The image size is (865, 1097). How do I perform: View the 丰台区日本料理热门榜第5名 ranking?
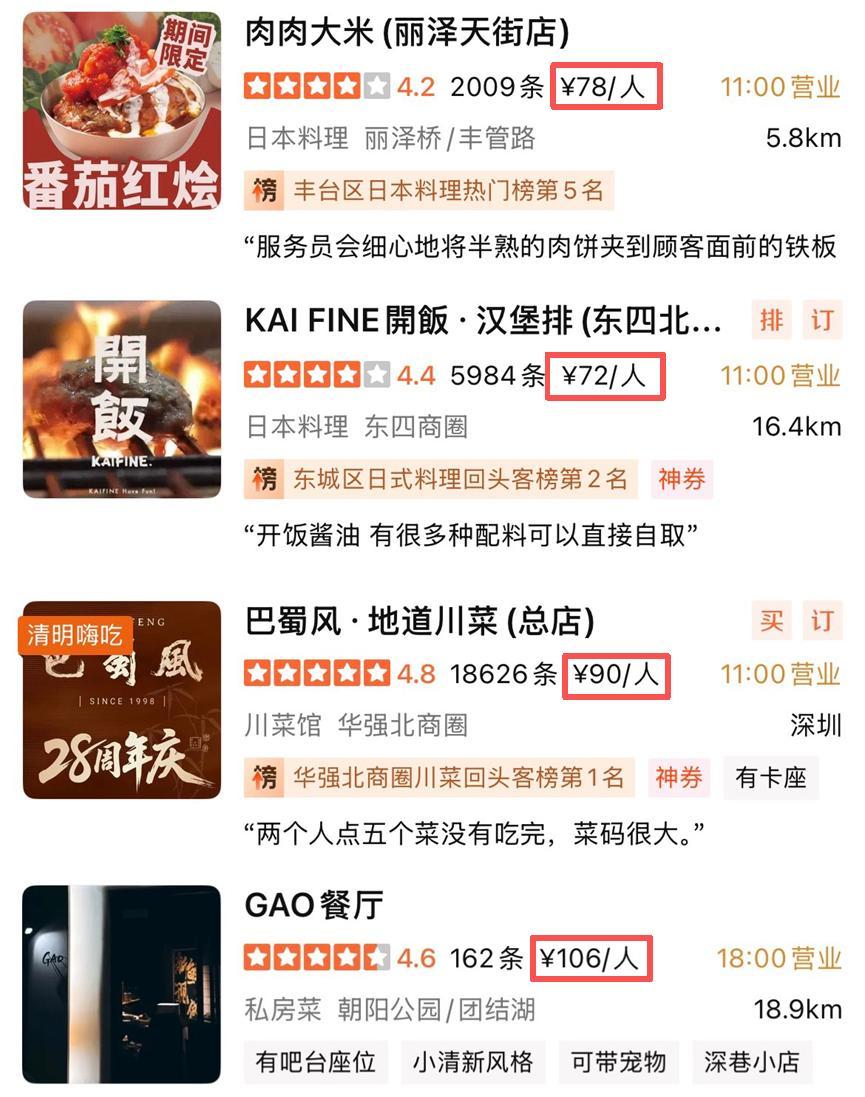[x=430, y=190]
